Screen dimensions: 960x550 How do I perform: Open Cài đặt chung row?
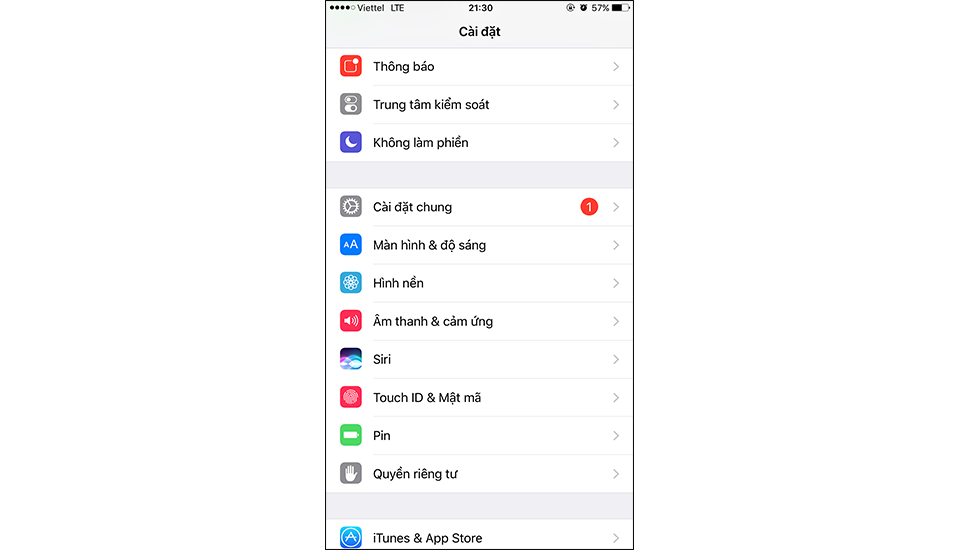pyautogui.click(x=480, y=207)
